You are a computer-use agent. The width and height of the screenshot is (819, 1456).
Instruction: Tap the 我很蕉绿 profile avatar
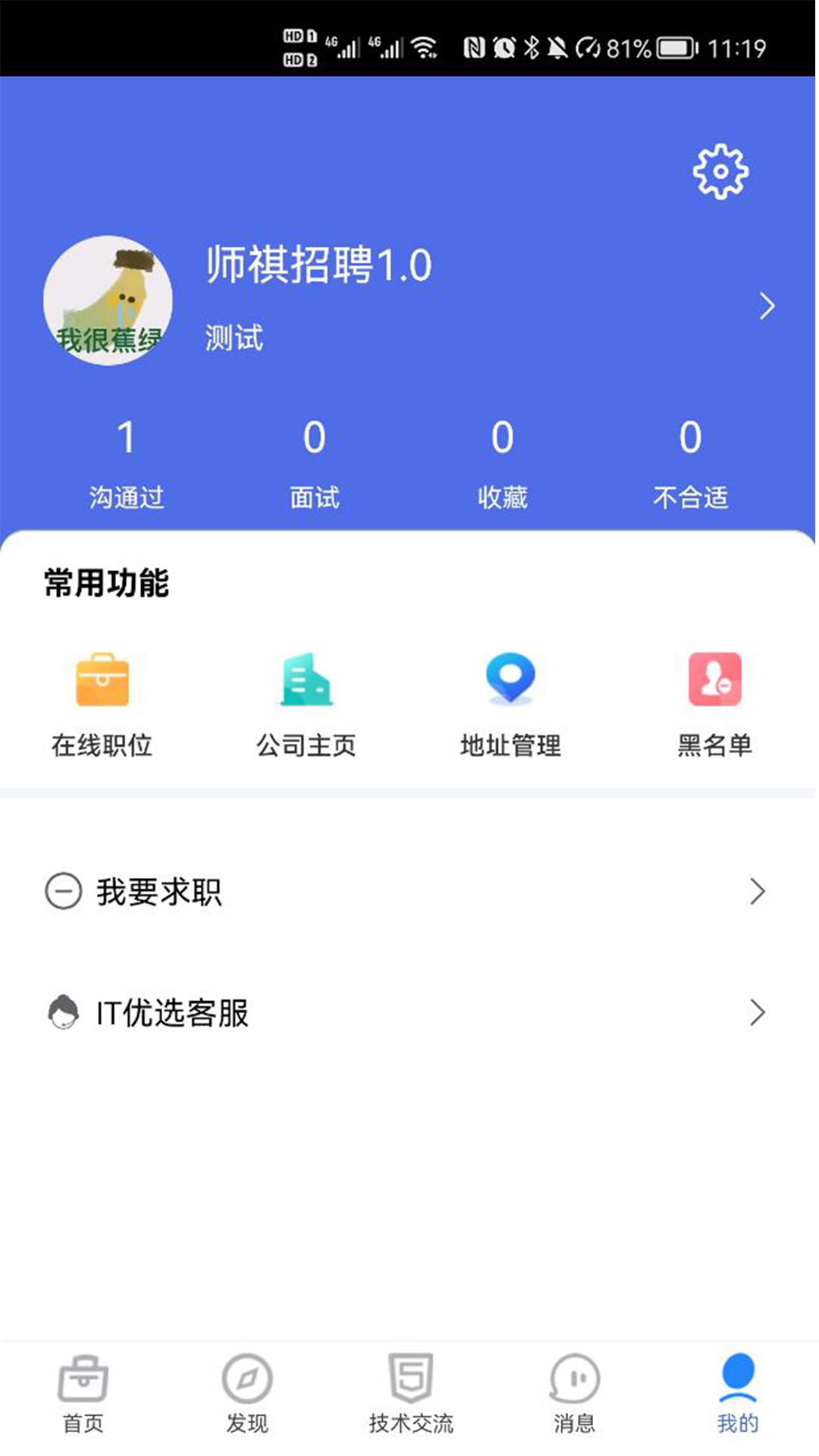click(108, 302)
